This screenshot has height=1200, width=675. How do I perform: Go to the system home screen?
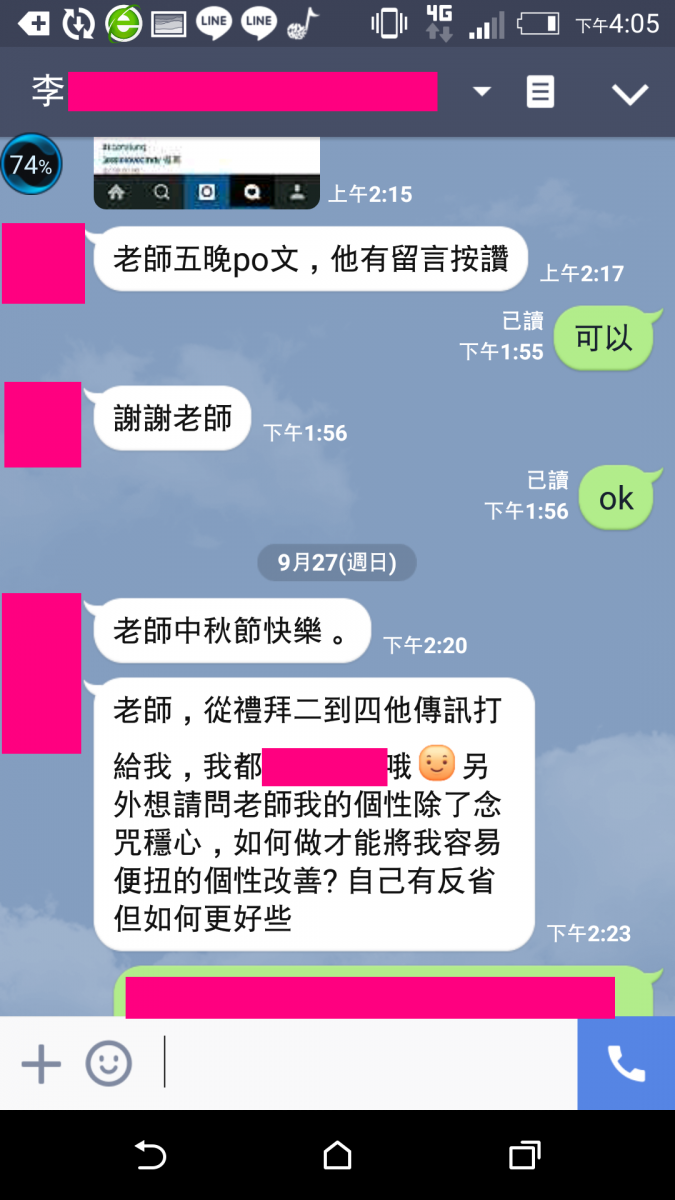pyautogui.click(x=337, y=1155)
